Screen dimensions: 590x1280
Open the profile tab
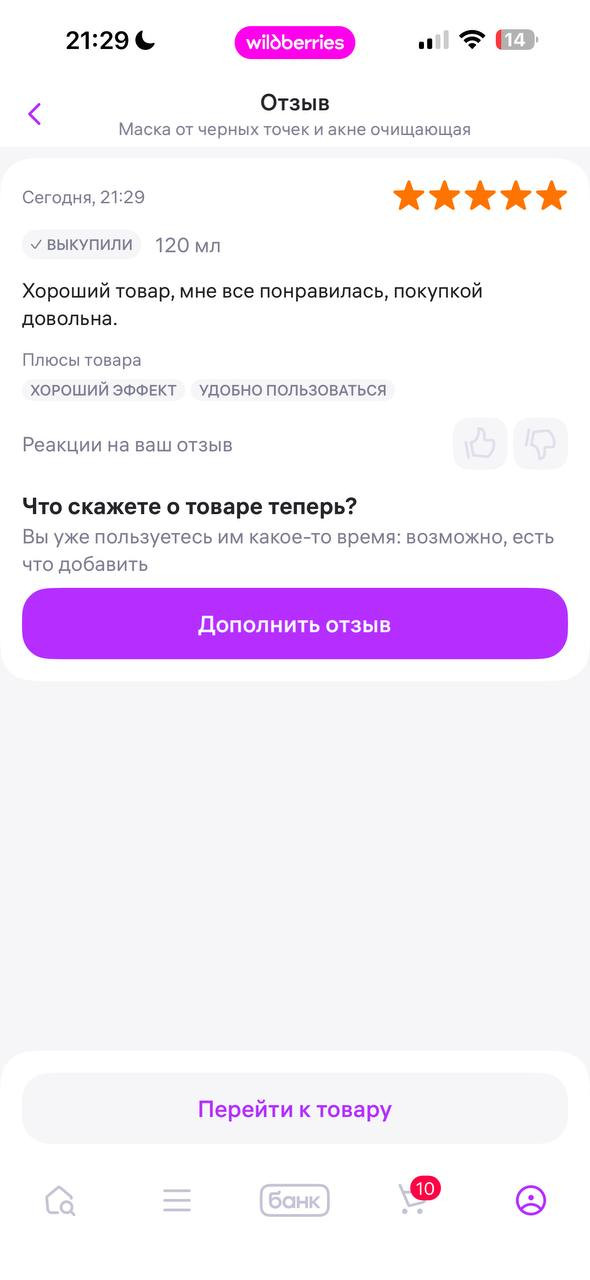click(x=531, y=1200)
